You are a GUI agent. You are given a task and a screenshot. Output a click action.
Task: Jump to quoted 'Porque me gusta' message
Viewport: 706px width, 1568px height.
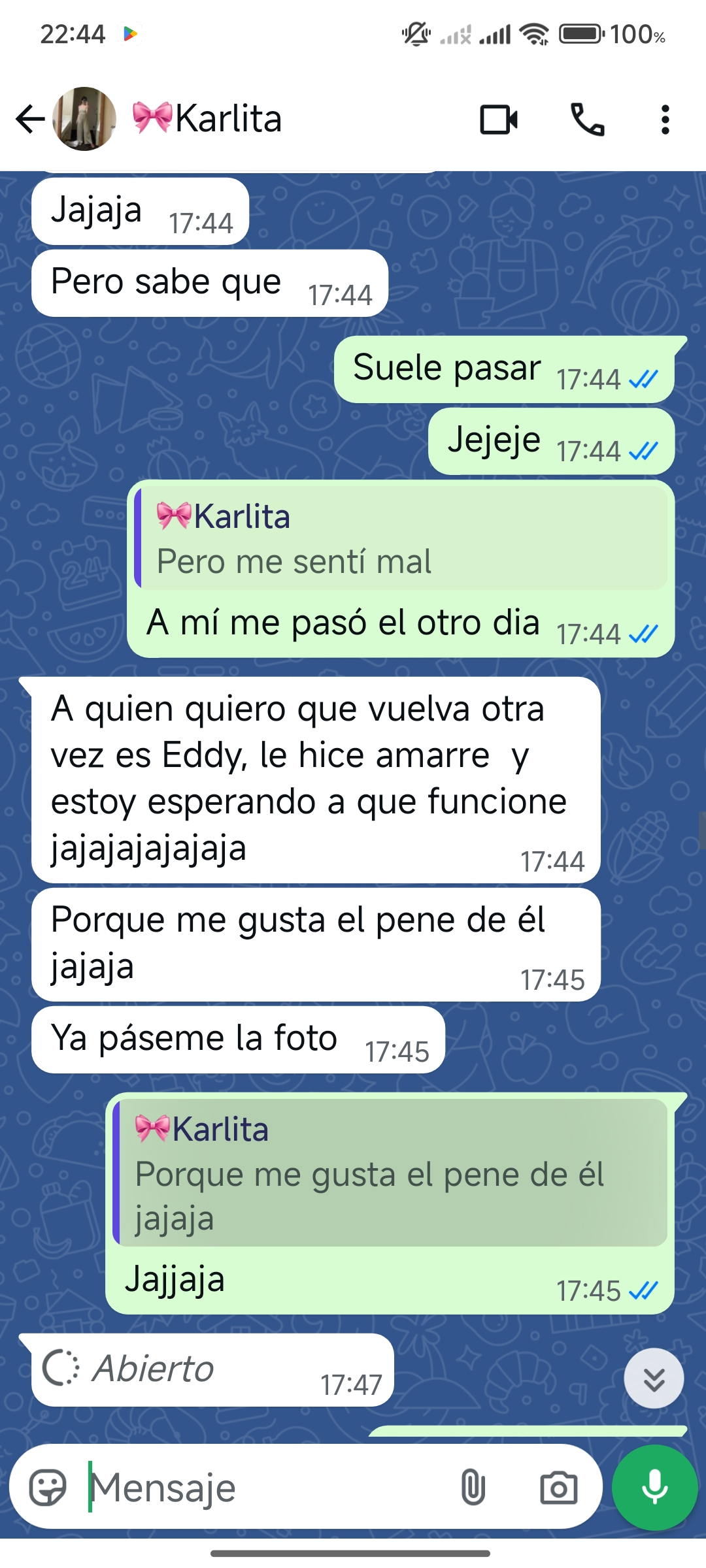(391, 1173)
